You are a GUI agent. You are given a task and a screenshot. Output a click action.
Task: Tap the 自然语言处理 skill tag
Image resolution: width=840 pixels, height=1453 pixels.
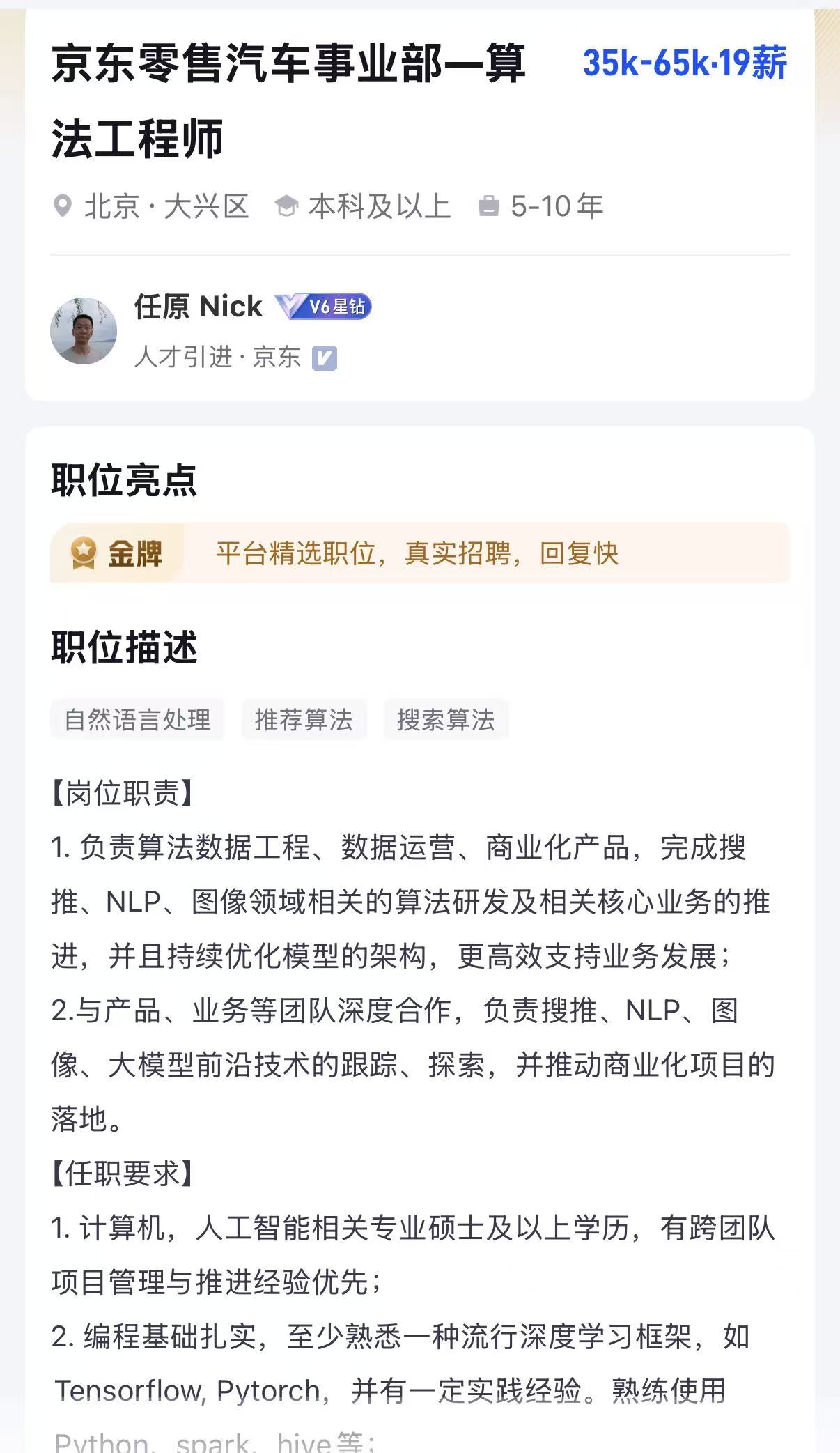(x=137, y=720)
